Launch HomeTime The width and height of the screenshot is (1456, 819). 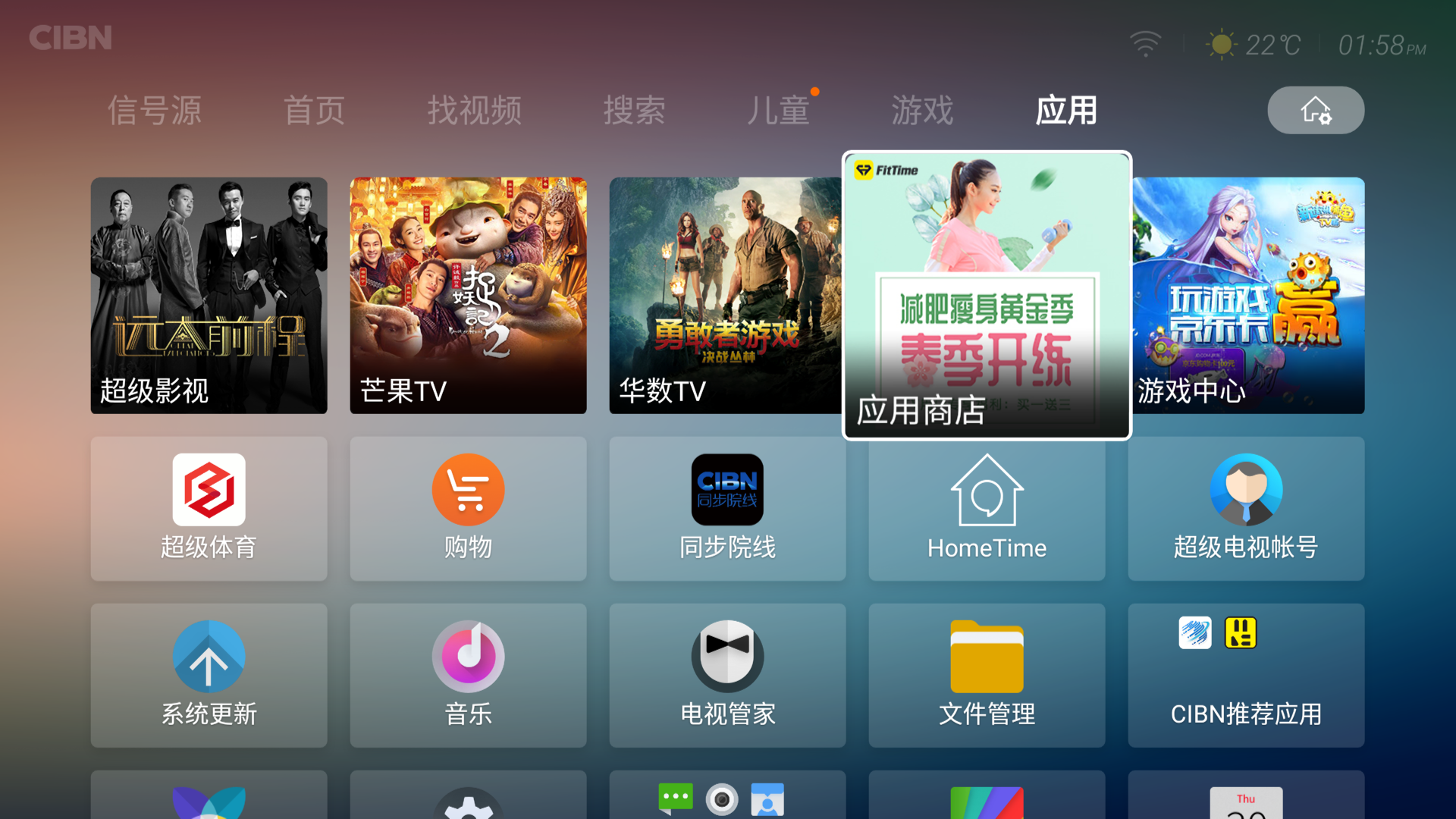987,508
